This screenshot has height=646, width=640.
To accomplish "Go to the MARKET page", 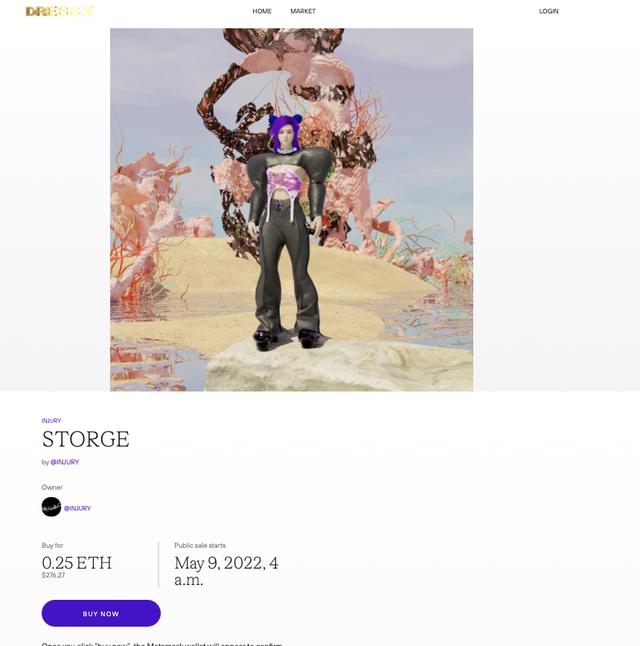I will click(303, 11).
